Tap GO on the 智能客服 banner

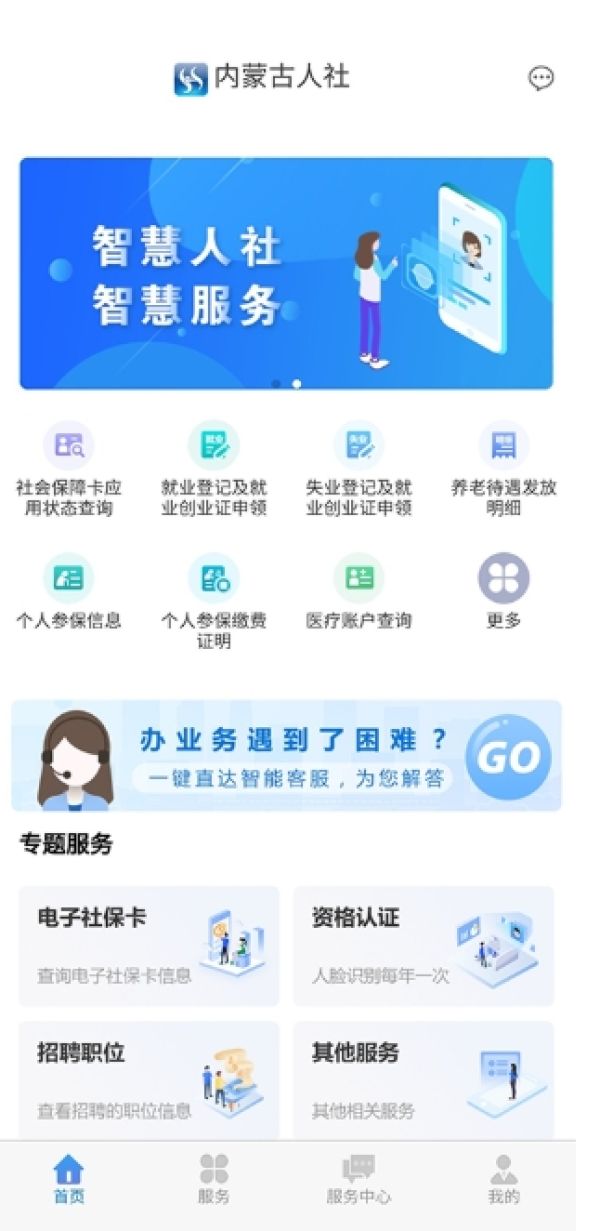pyautogui.click(x=508, y=757)
